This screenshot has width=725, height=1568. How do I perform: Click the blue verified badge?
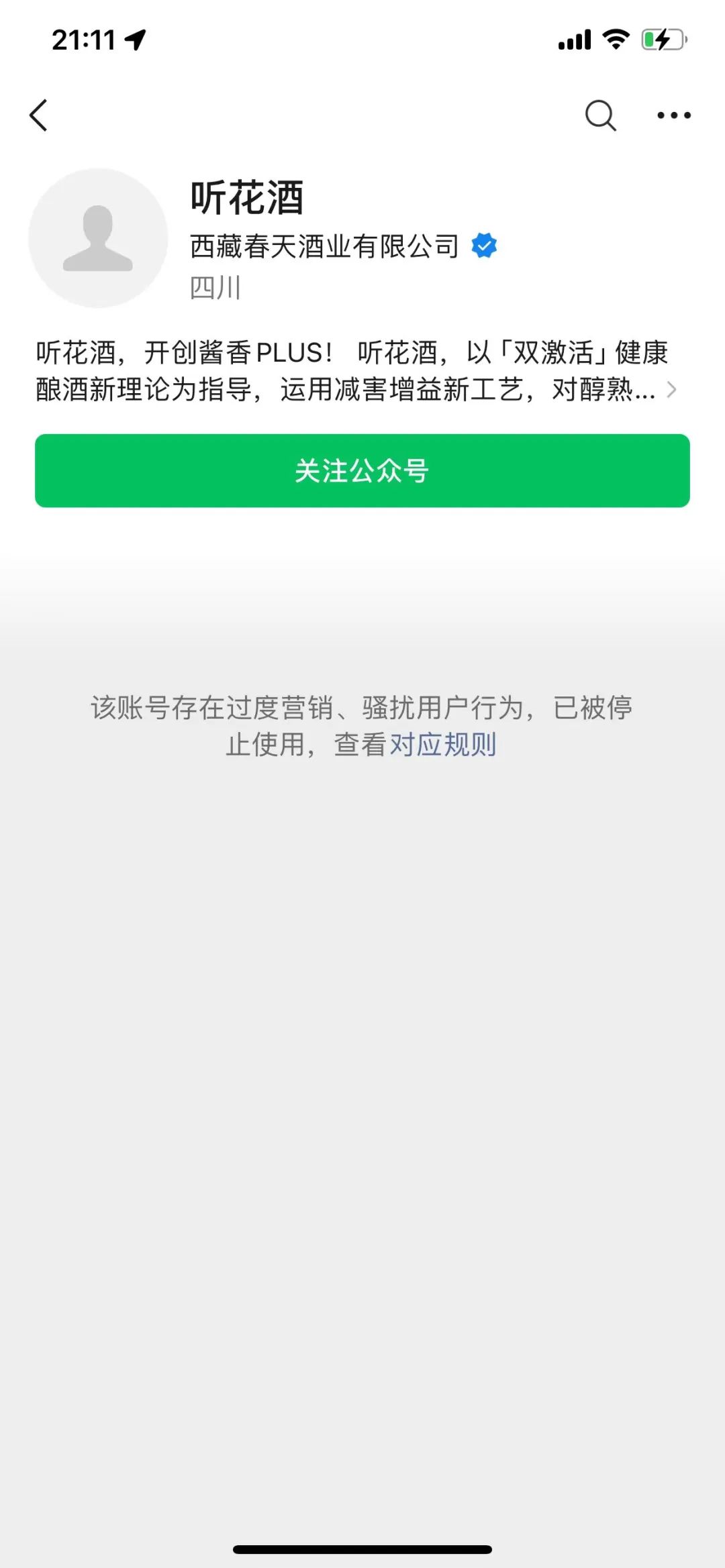485,245
